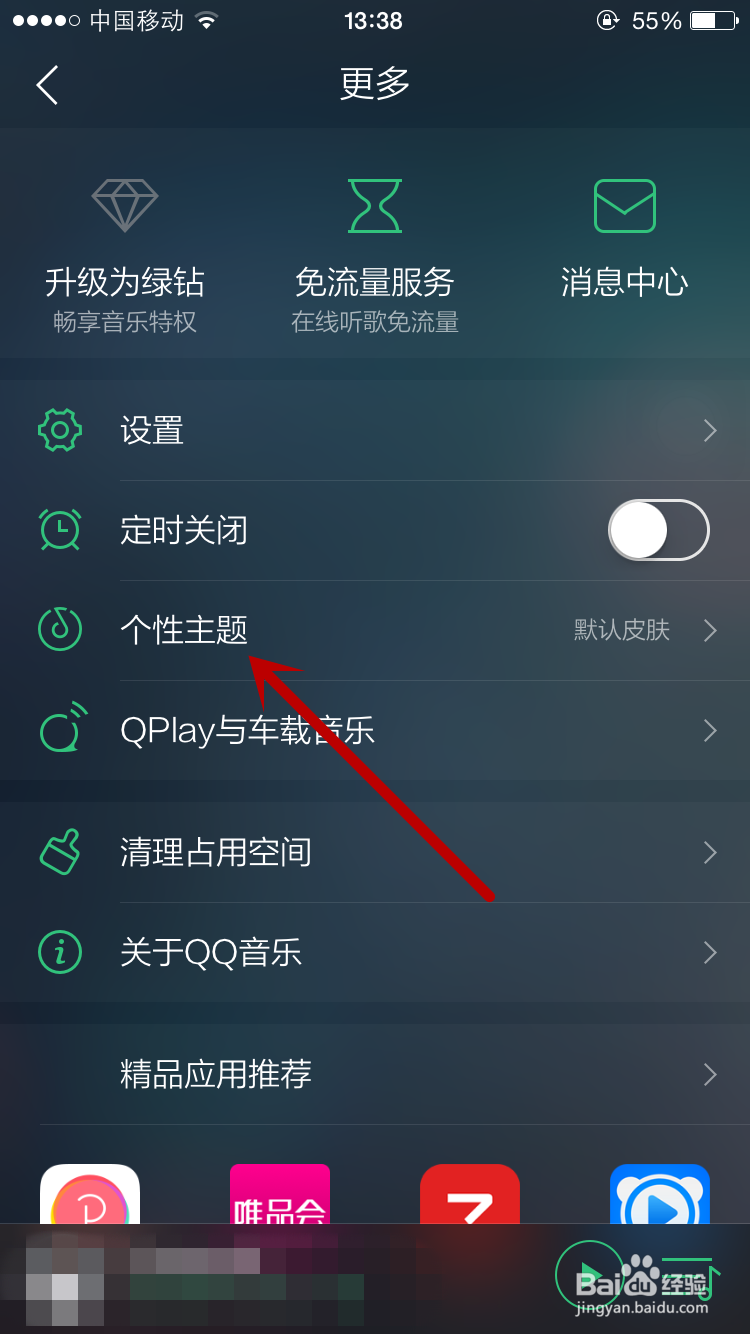Tap the back arrow to leave 更多
Viewport: 750px width, 1334px height.
(47, 85)
